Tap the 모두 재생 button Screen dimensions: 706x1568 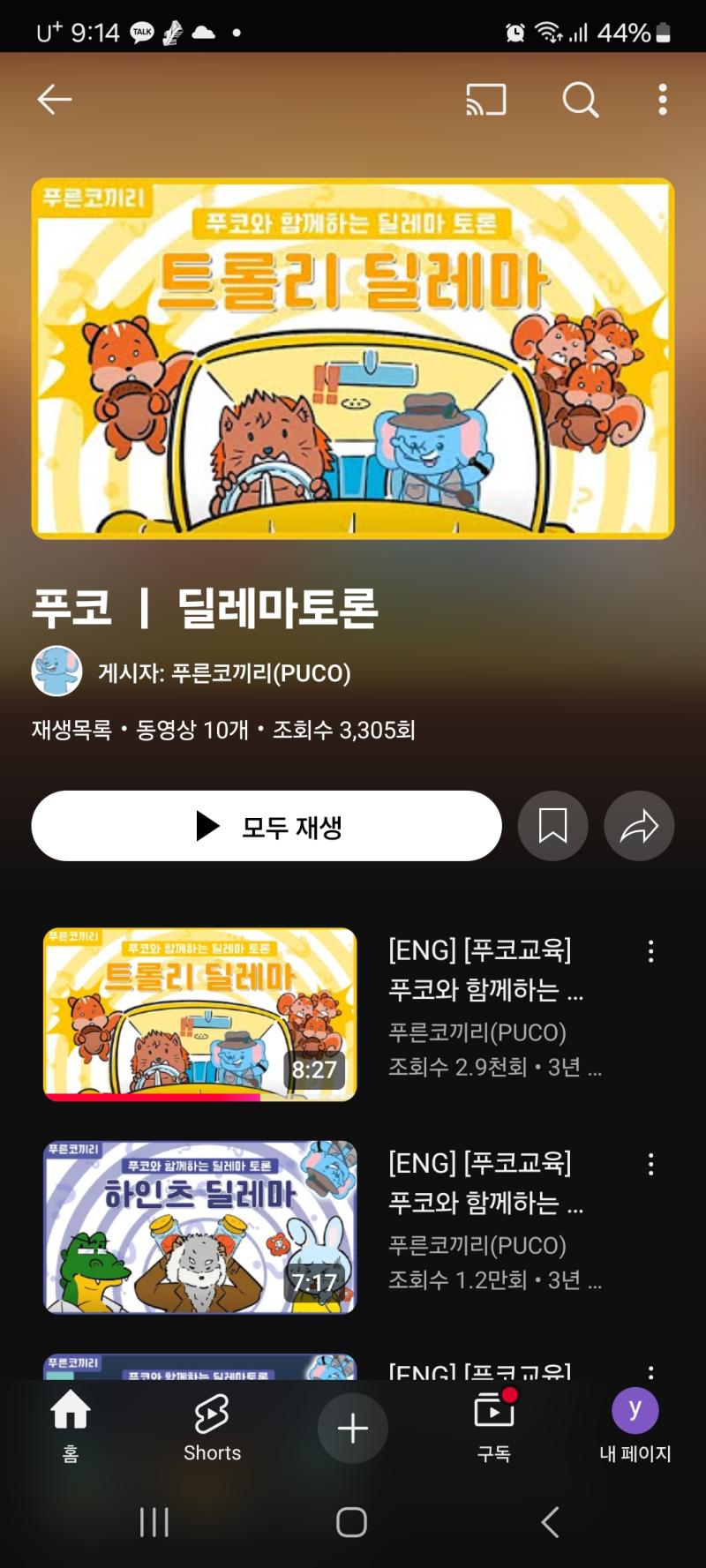click(267, 826)
